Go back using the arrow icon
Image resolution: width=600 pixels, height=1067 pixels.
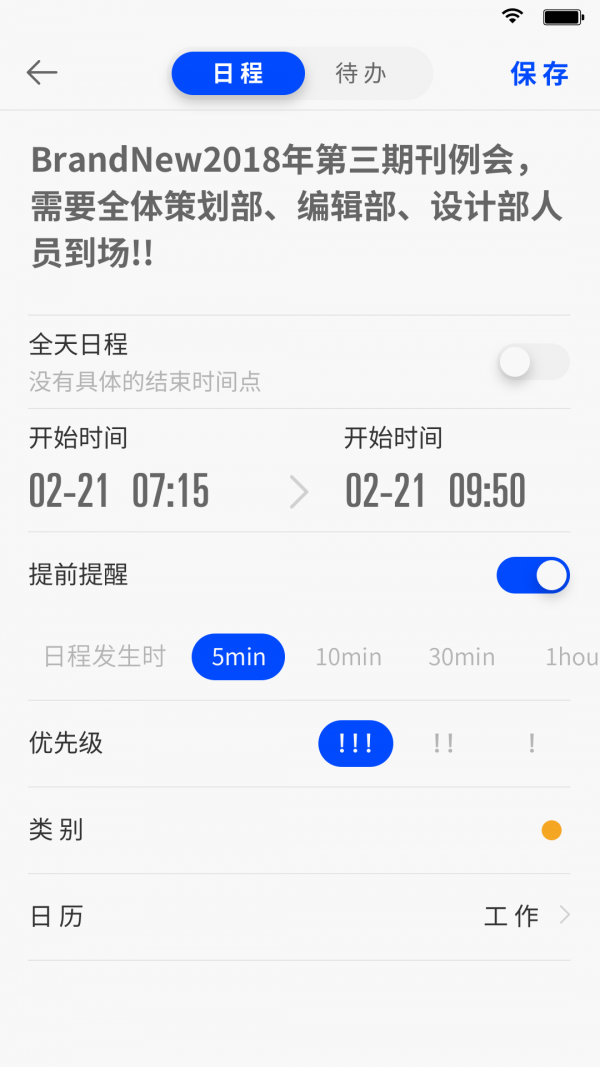point(42,73)
